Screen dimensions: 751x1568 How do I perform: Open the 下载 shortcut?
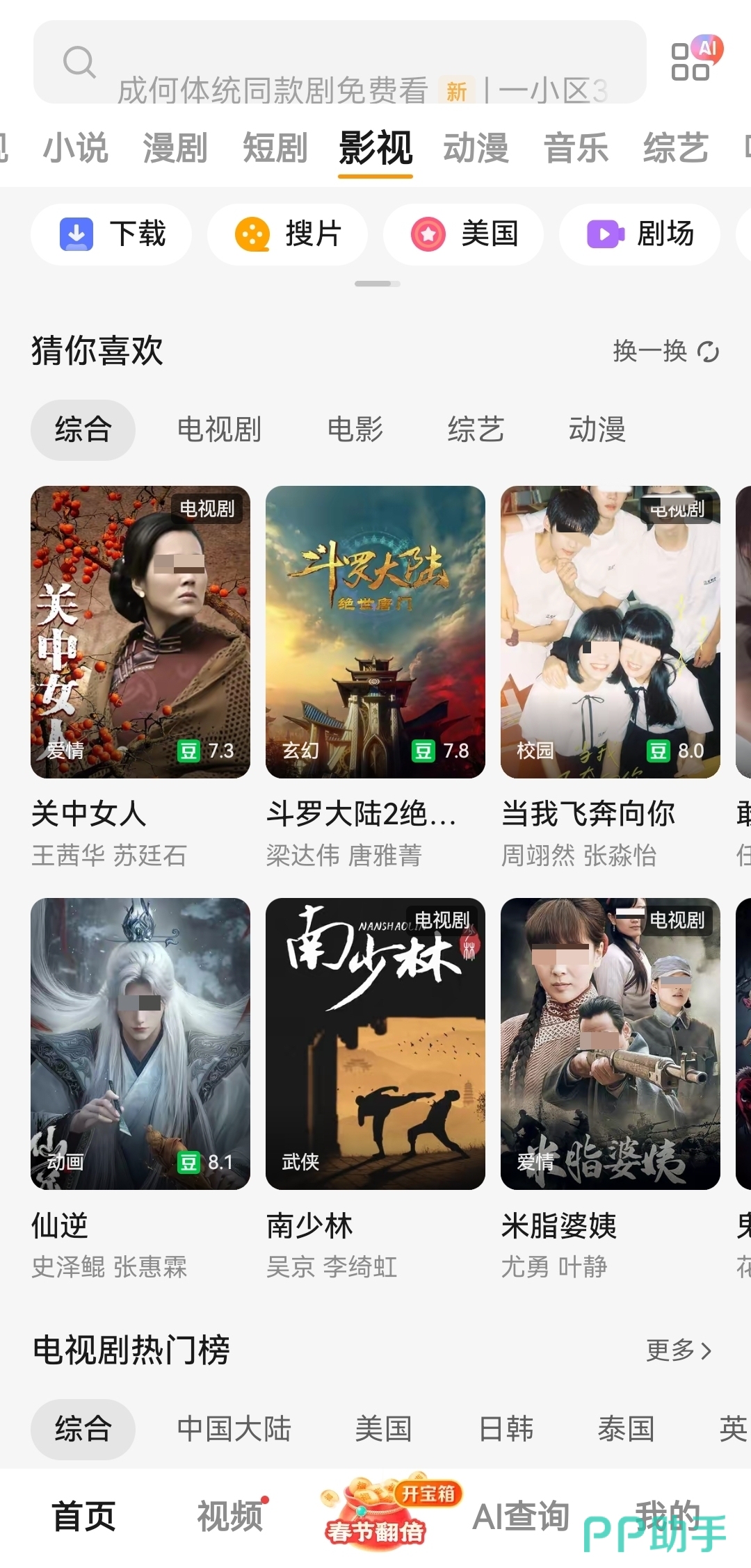pos(111,234)
